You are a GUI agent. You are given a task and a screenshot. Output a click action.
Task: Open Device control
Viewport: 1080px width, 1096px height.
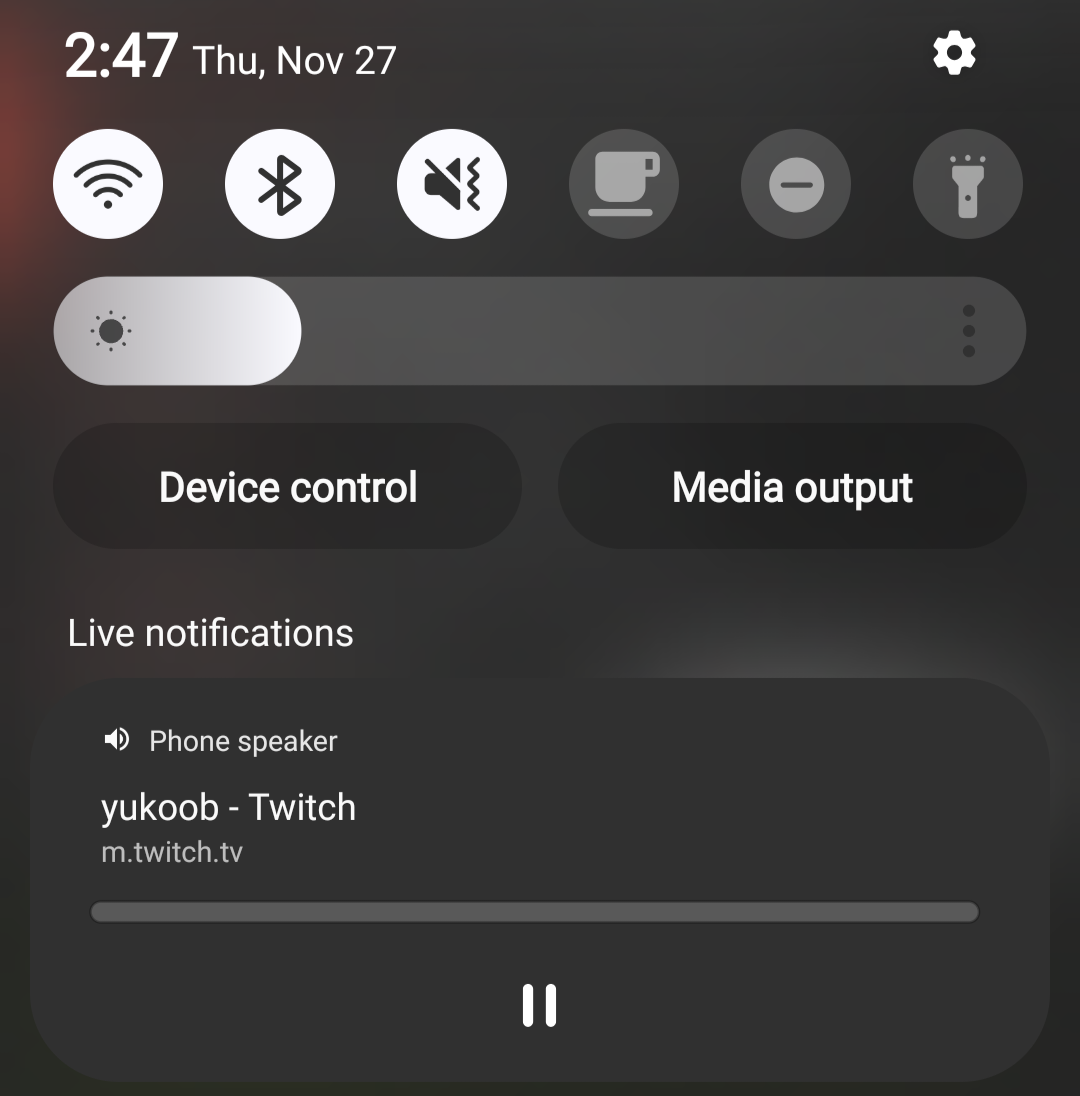288,487
